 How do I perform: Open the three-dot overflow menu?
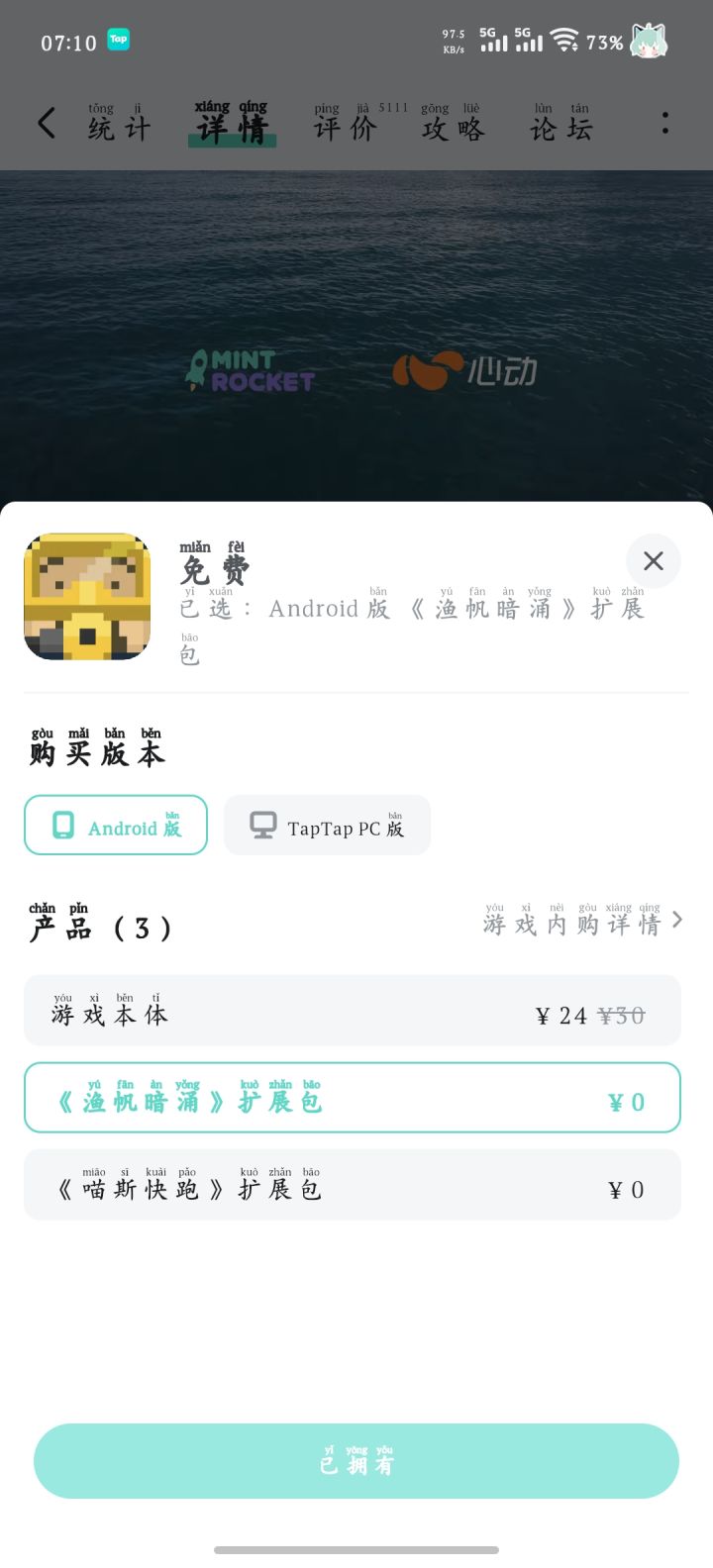[x=666, y=123]
